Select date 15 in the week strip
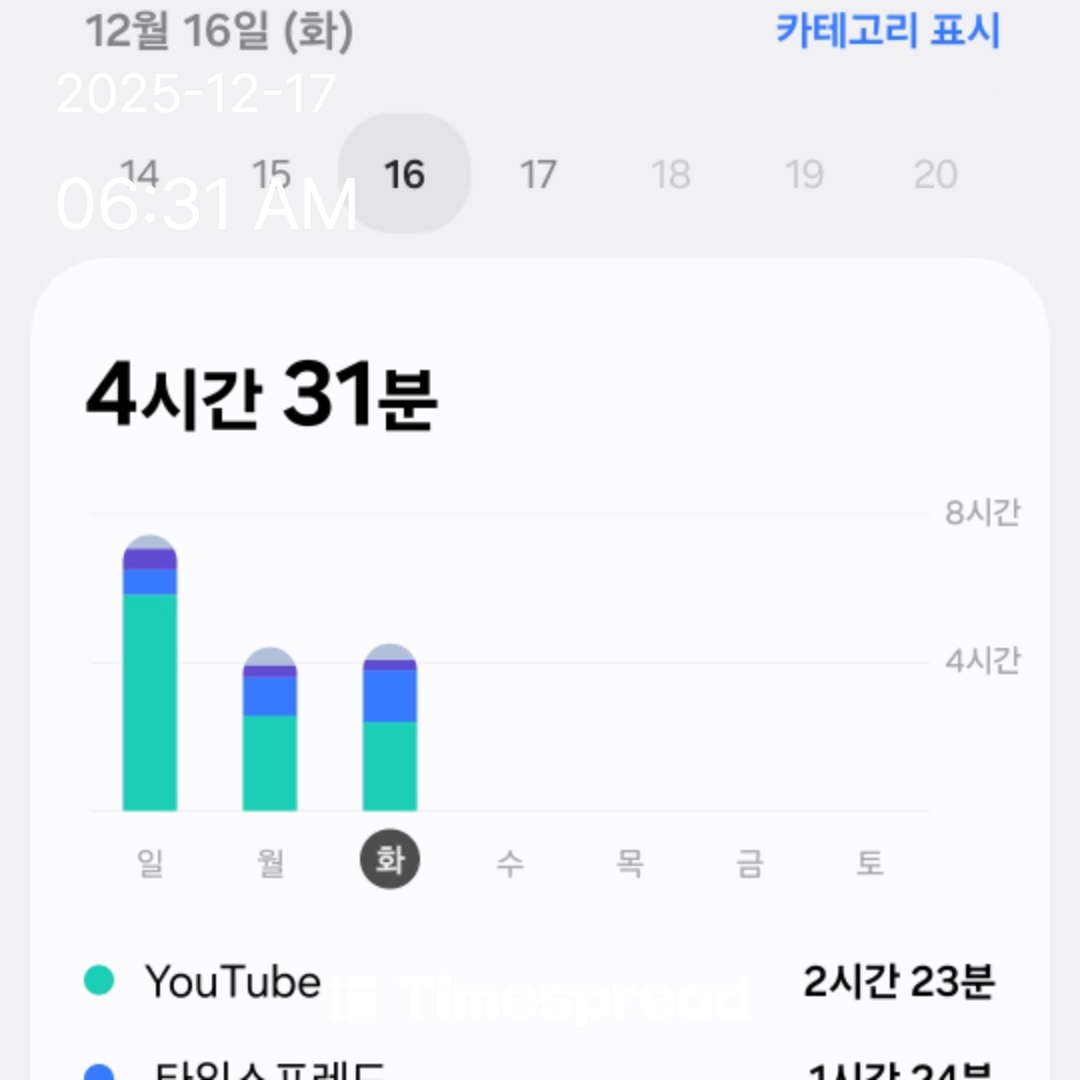This screenshot has height=1080, width=1080. point(271,175)
